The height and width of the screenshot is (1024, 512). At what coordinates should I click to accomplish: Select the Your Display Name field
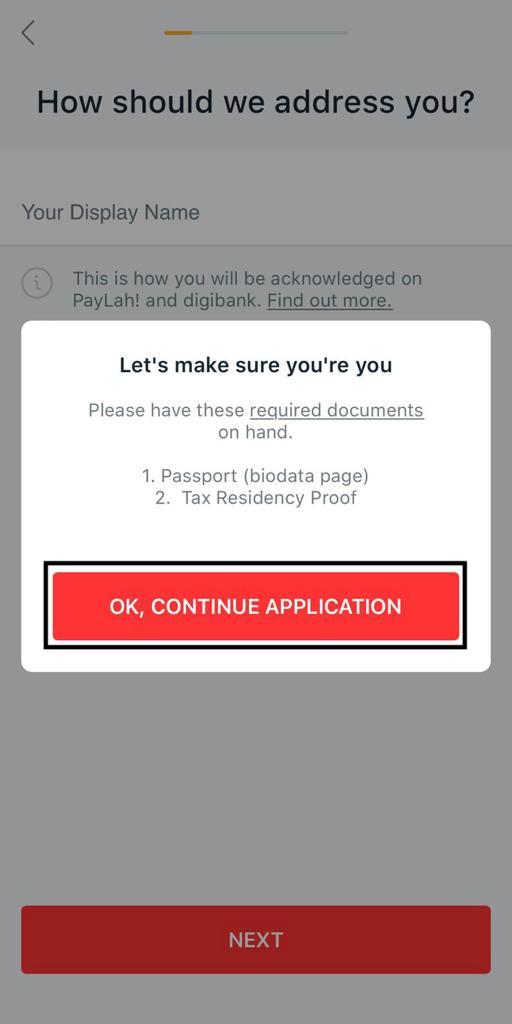pos(256,212)
